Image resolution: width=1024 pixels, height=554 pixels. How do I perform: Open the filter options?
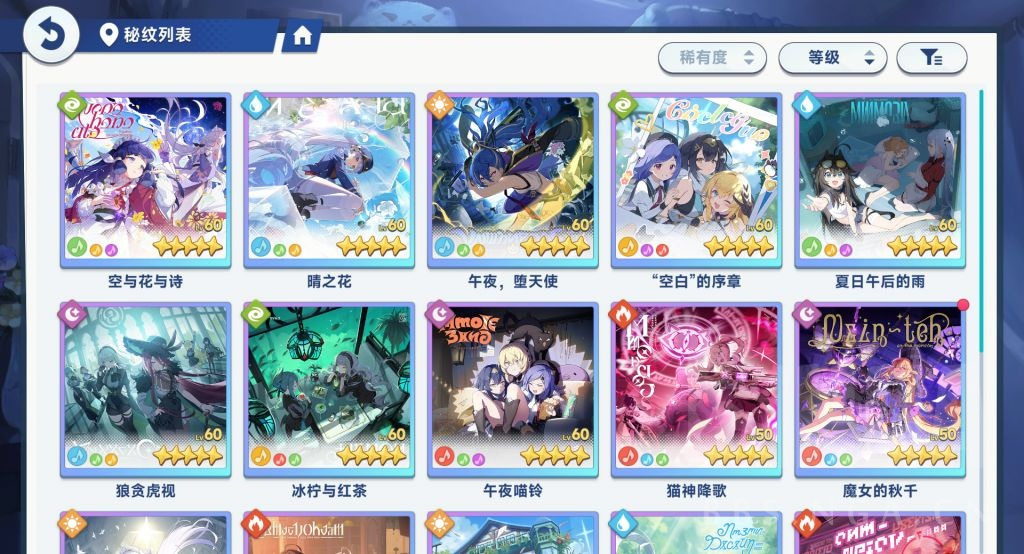(x=931, y=58)
